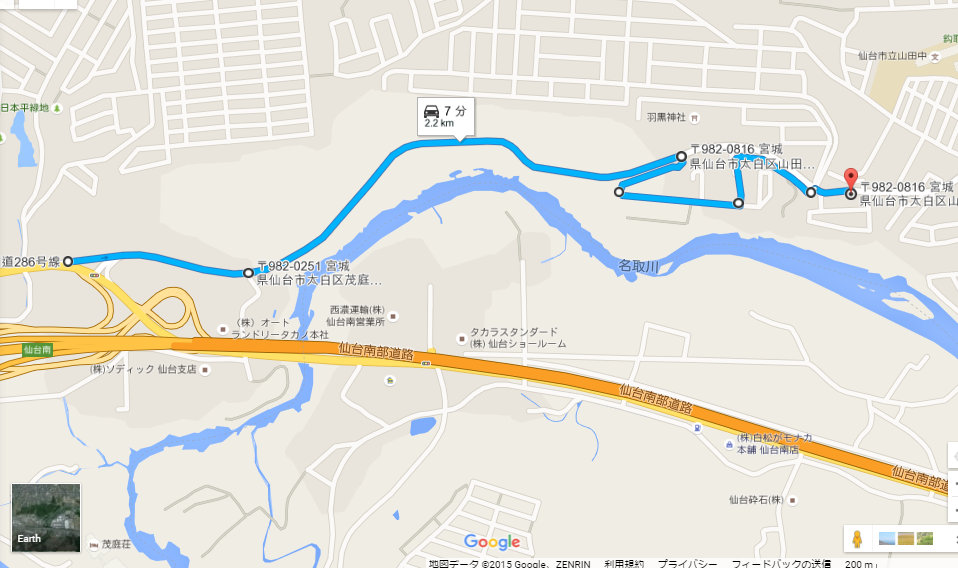Open フィードバックの送信 to send feedback
The width and height of the screenshot is (958, 568).
pyautogui.click(x=781, y=563)
